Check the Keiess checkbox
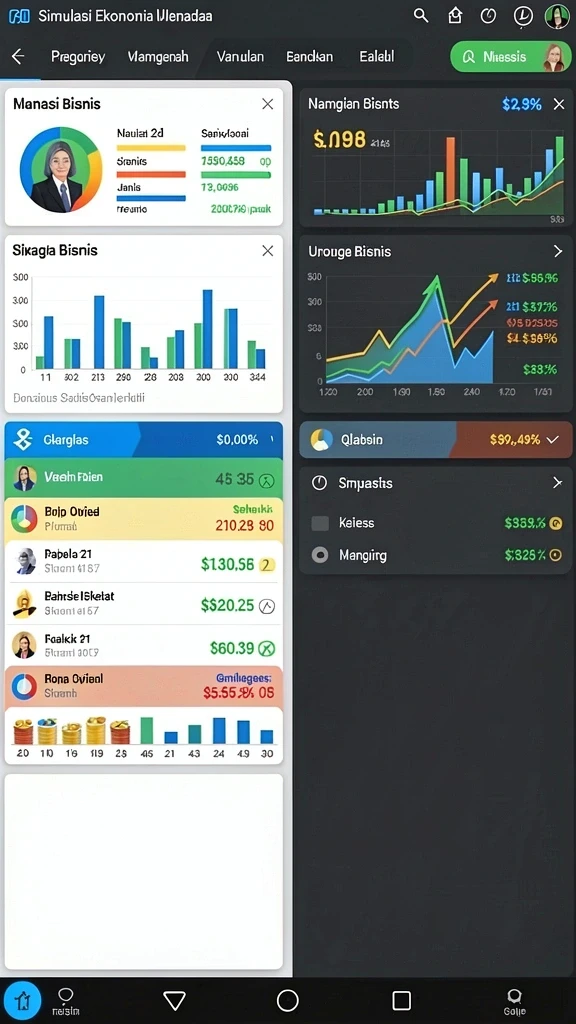The height and width of the screenshot is (1024, 576). pos(320,523)
